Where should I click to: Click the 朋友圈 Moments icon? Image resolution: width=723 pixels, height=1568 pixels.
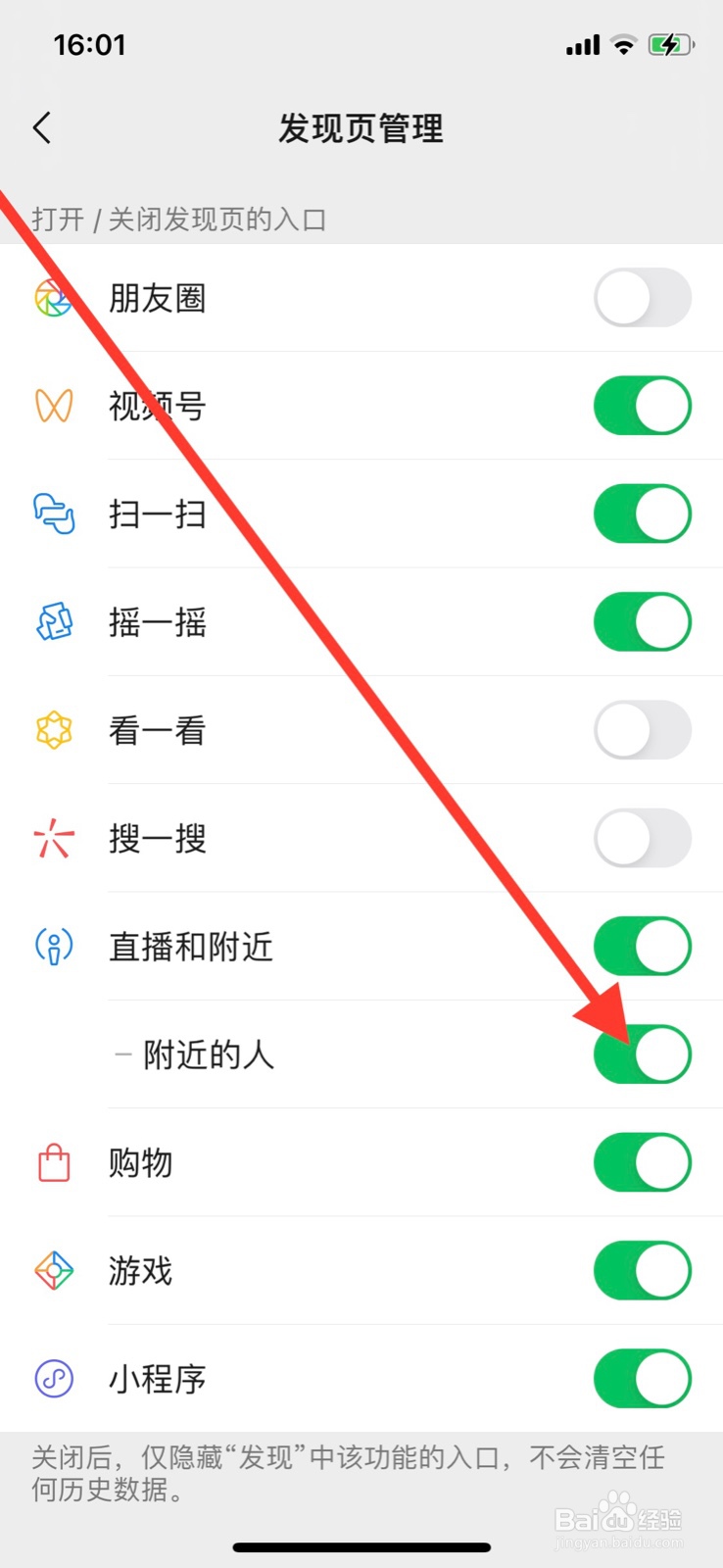[54, 297]
